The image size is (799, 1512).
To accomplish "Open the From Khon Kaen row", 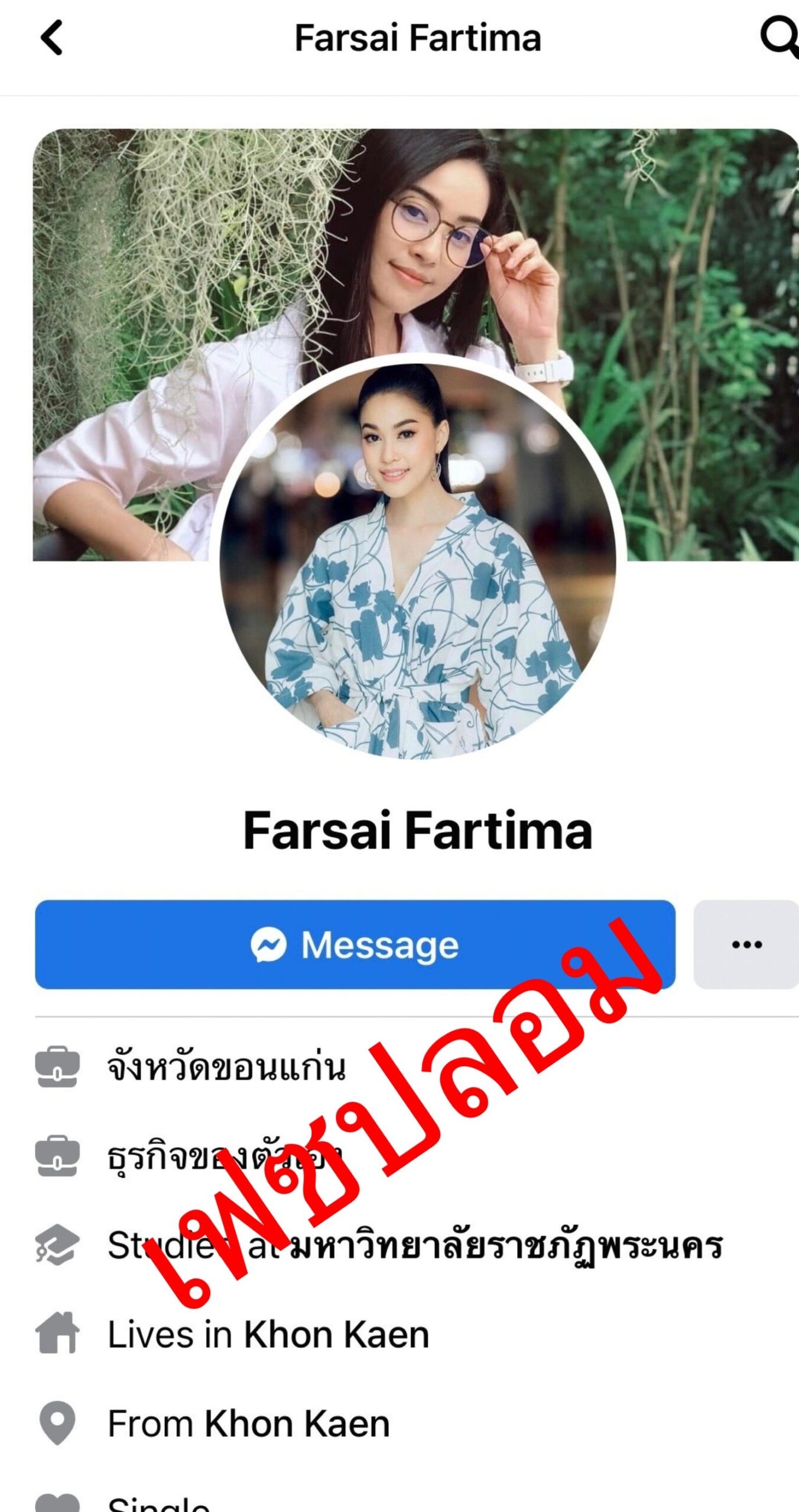I will pyautogui.click(x=248, y=1423).
